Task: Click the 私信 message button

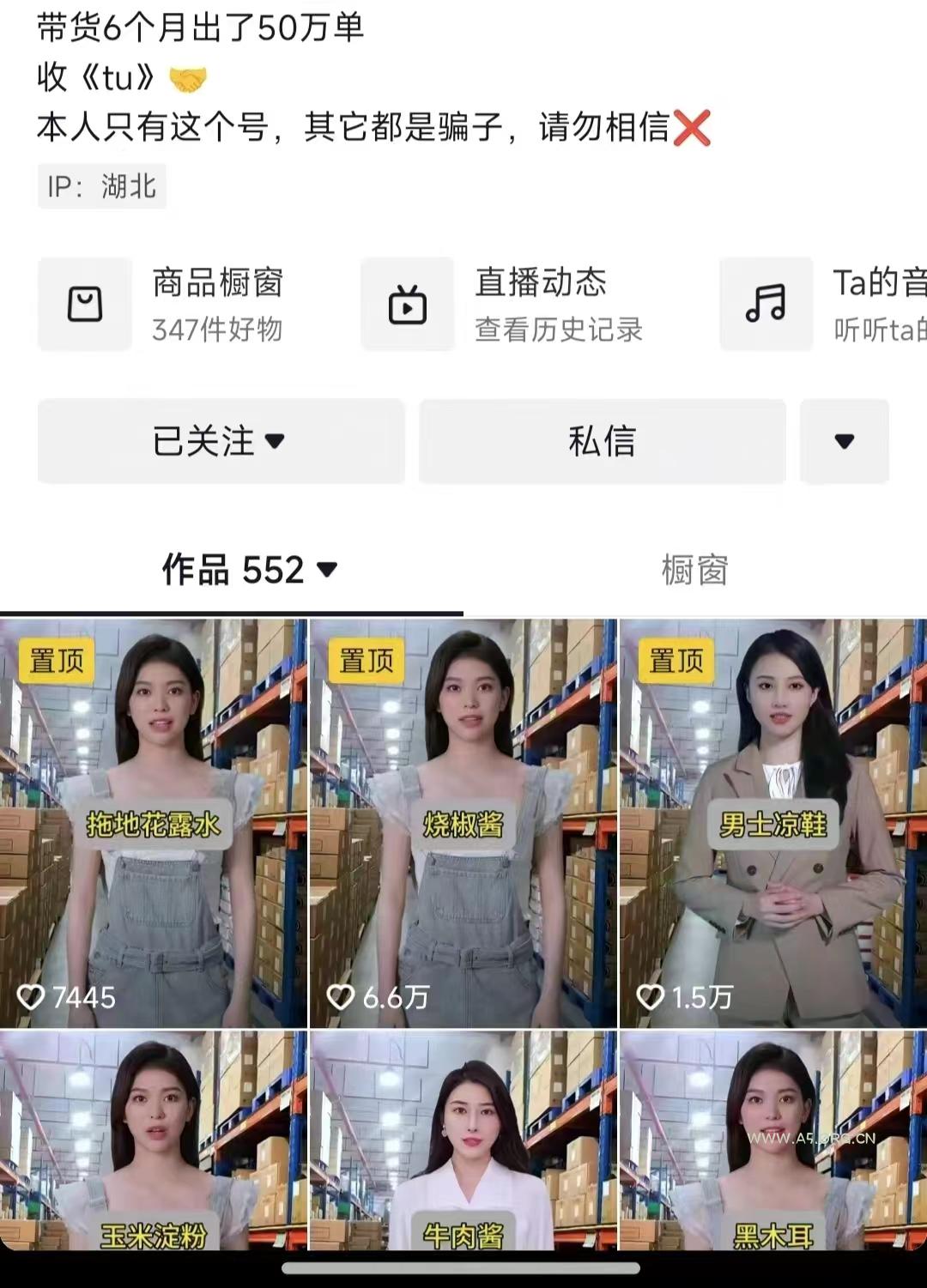Action: [x=601, y=441]
